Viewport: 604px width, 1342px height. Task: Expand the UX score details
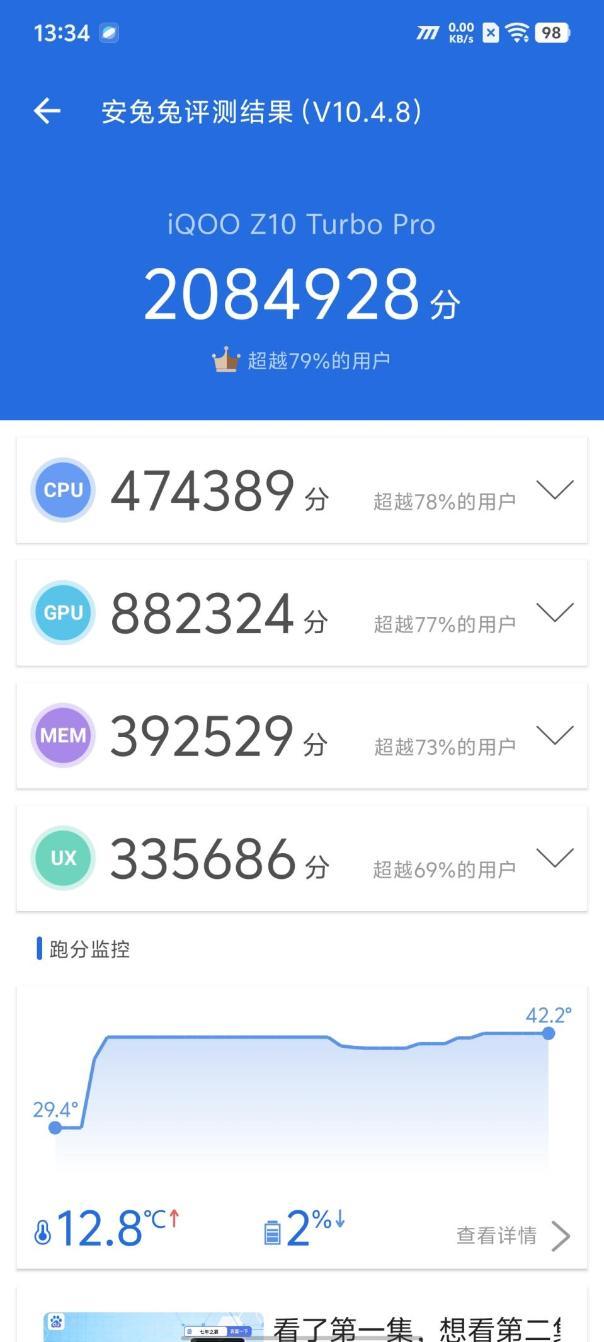pyautogui.click(x=554, y=858)
